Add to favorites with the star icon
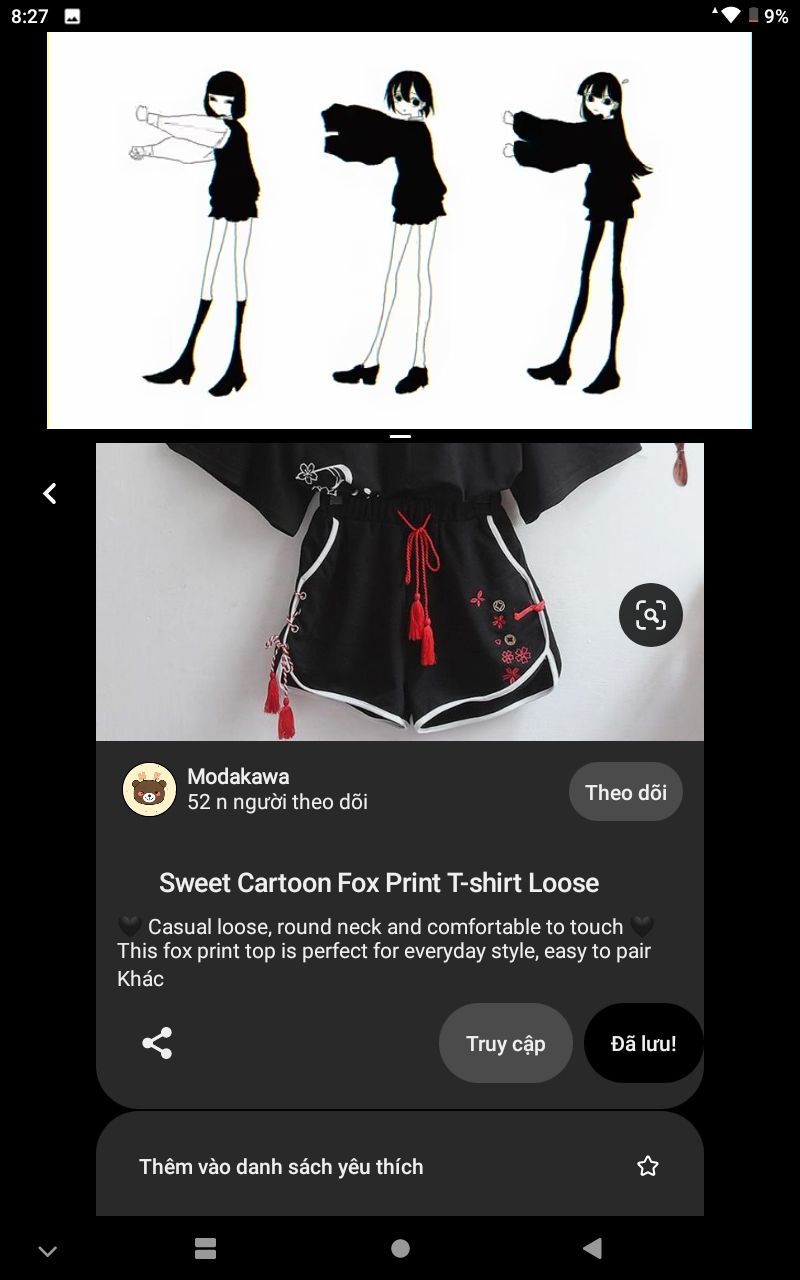This screenshot has width=800, height=1280. pyautogui.click(x=648, y=1166)
